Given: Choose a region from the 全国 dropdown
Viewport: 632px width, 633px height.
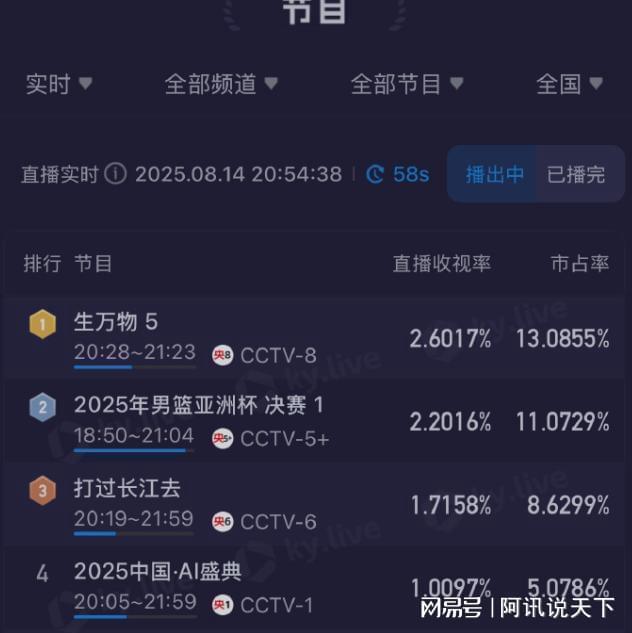Looking at the screenshot, I should [569, 84].
